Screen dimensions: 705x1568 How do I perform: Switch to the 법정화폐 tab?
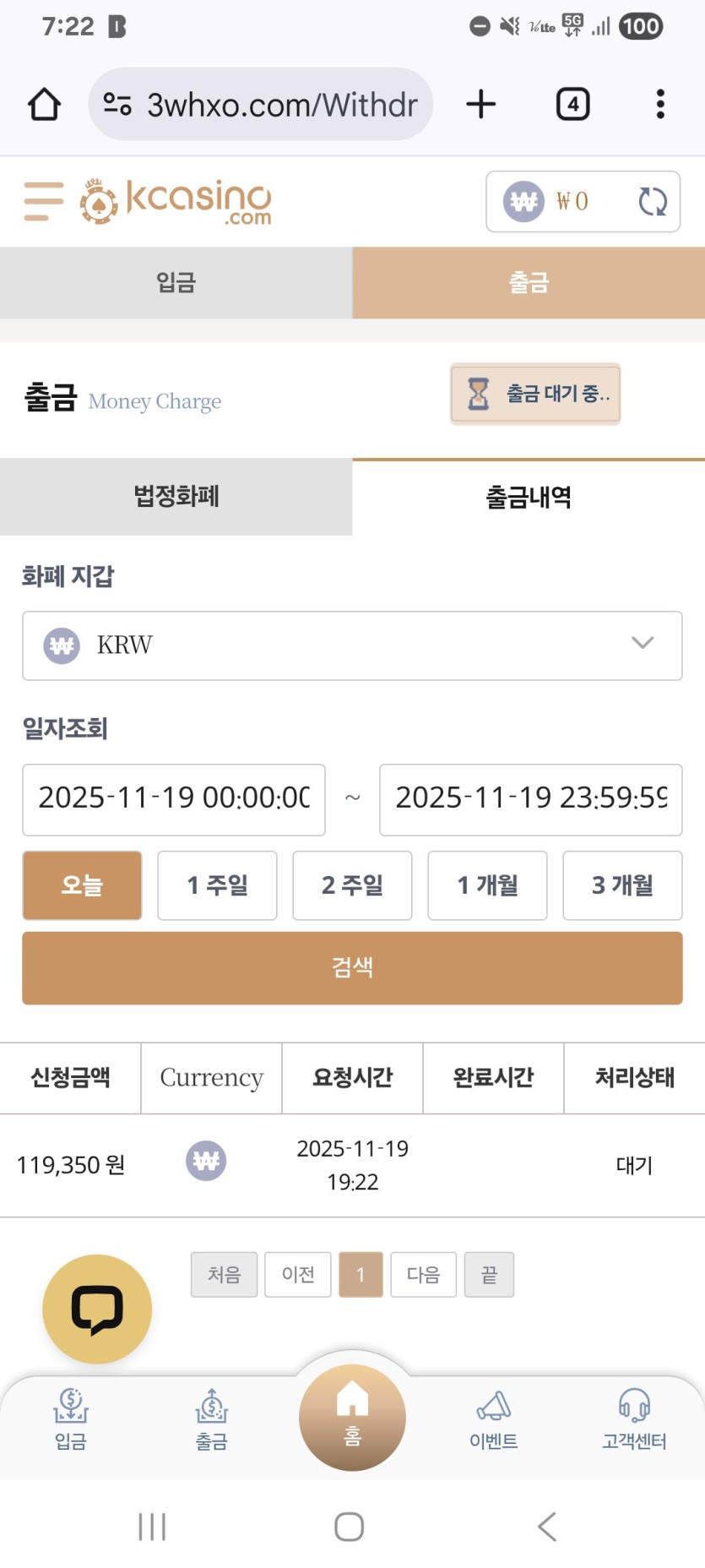coord(176,497)
